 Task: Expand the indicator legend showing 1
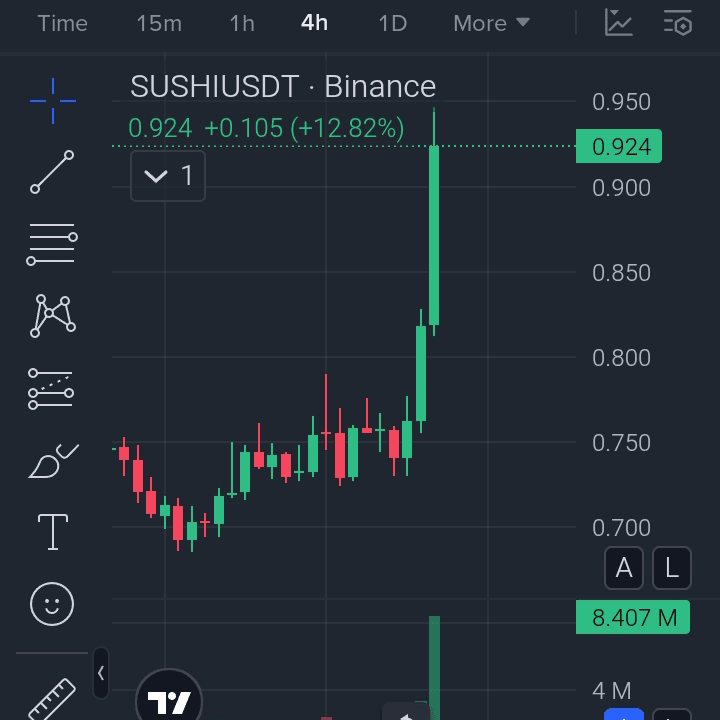click(x=168, y=176)
